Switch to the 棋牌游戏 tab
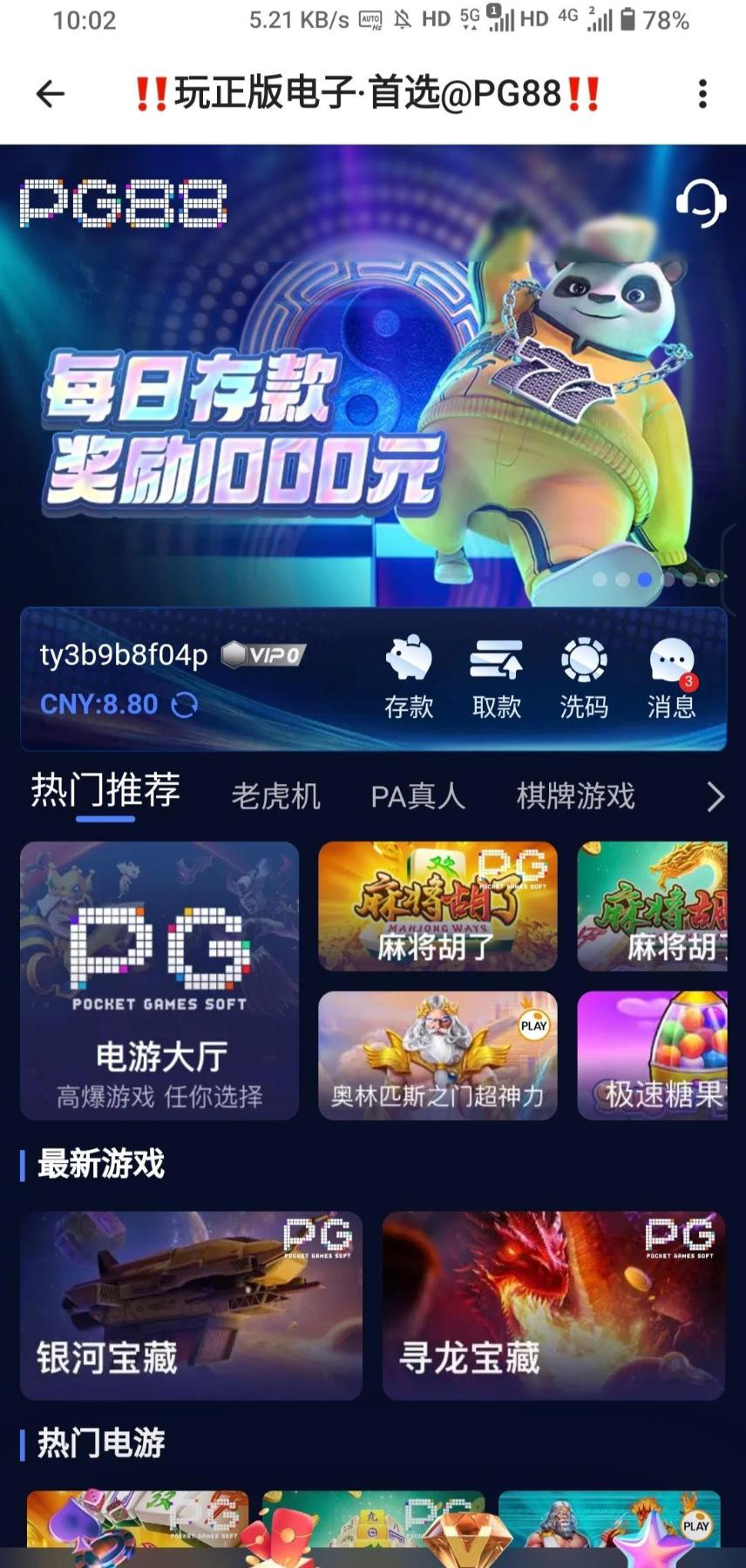746x1568 pixels. coord(576,795)
